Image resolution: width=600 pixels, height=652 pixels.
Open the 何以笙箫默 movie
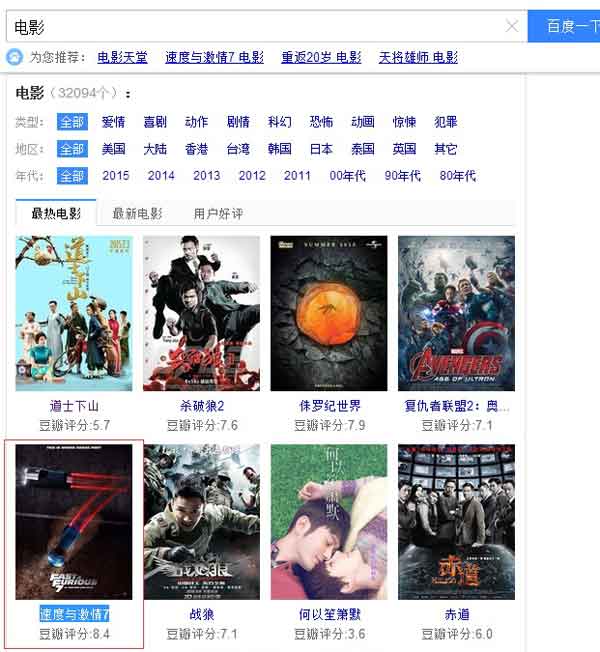coord(329,522)
